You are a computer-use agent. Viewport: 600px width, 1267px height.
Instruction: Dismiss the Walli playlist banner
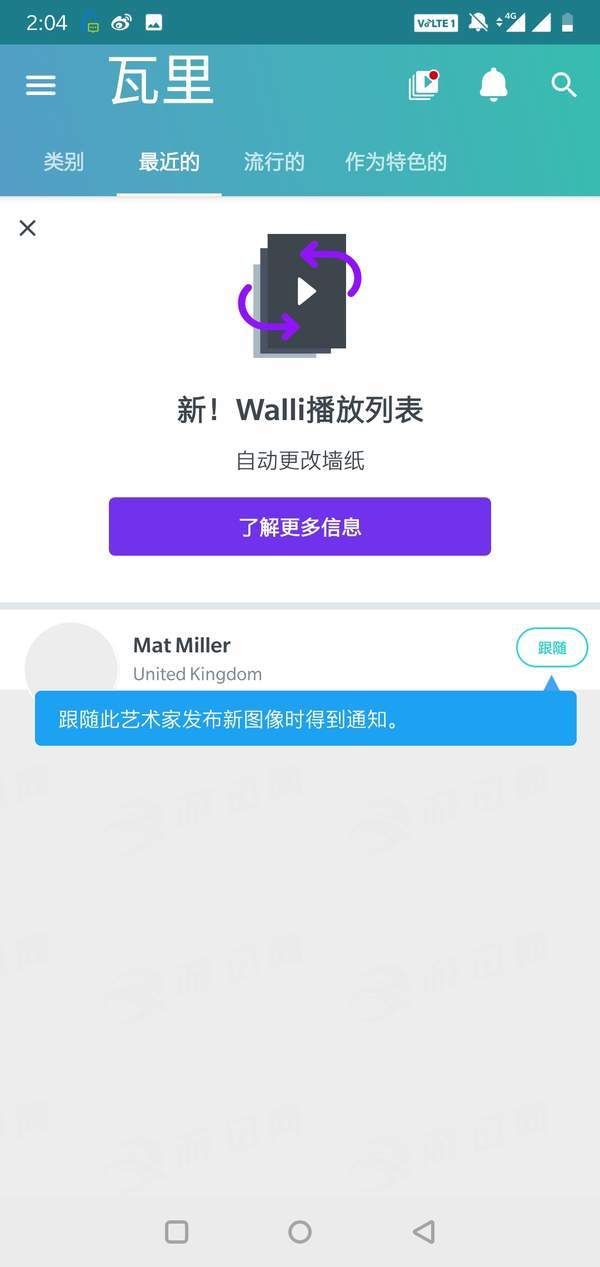pos(28,228)
